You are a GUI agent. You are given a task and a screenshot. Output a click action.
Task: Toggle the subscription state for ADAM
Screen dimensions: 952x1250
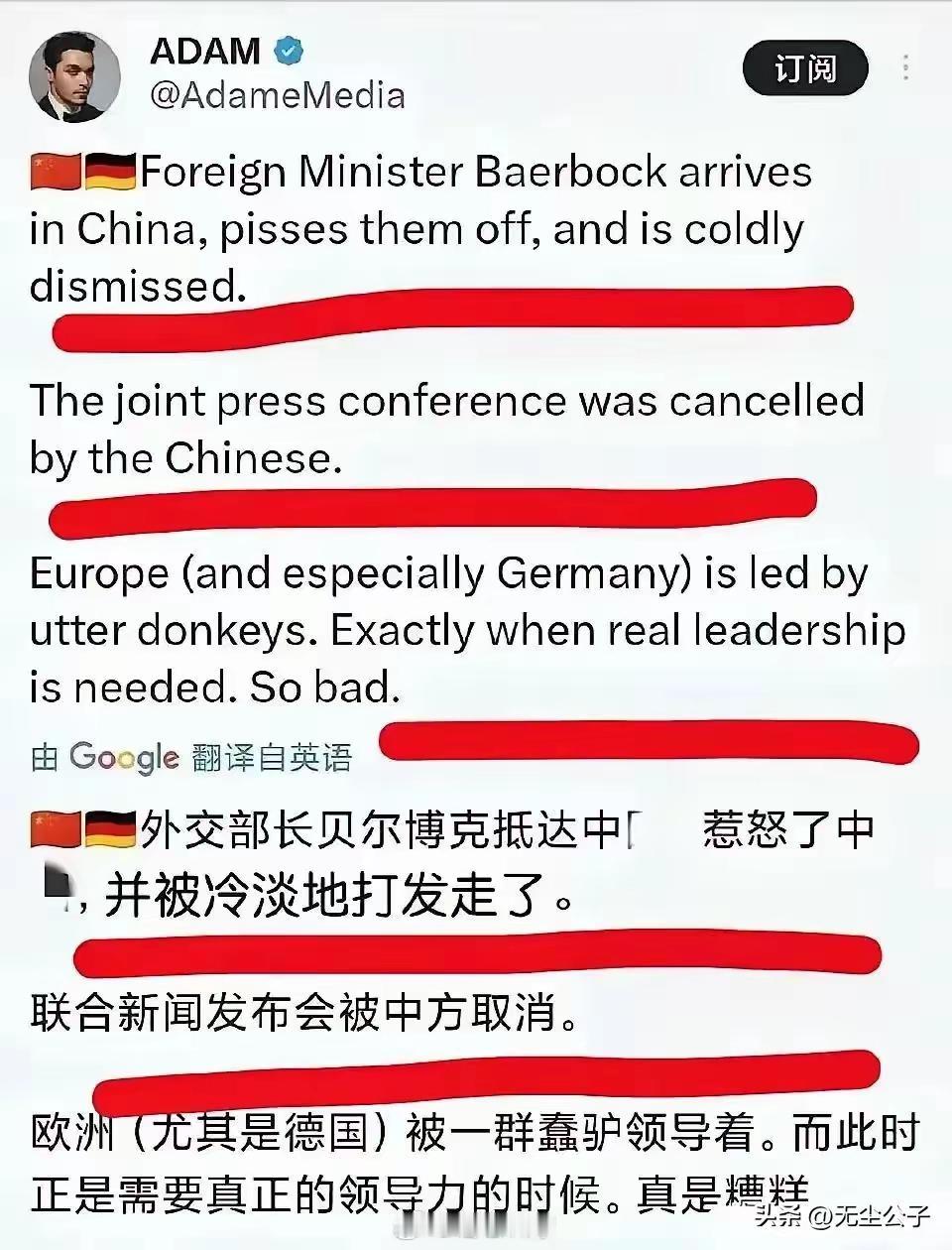click(x=805, y=67)
